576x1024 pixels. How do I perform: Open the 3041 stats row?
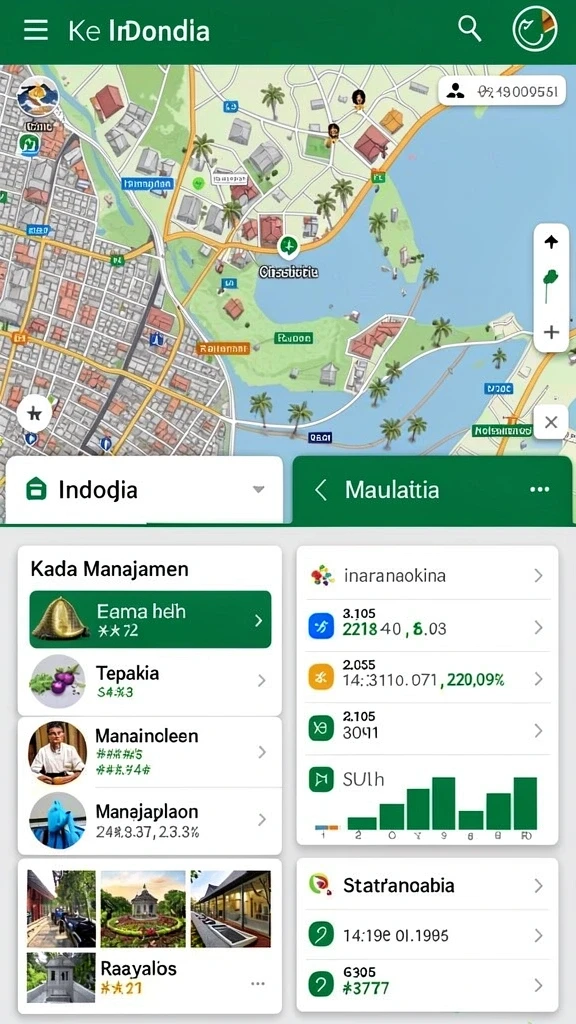point(427,729)
